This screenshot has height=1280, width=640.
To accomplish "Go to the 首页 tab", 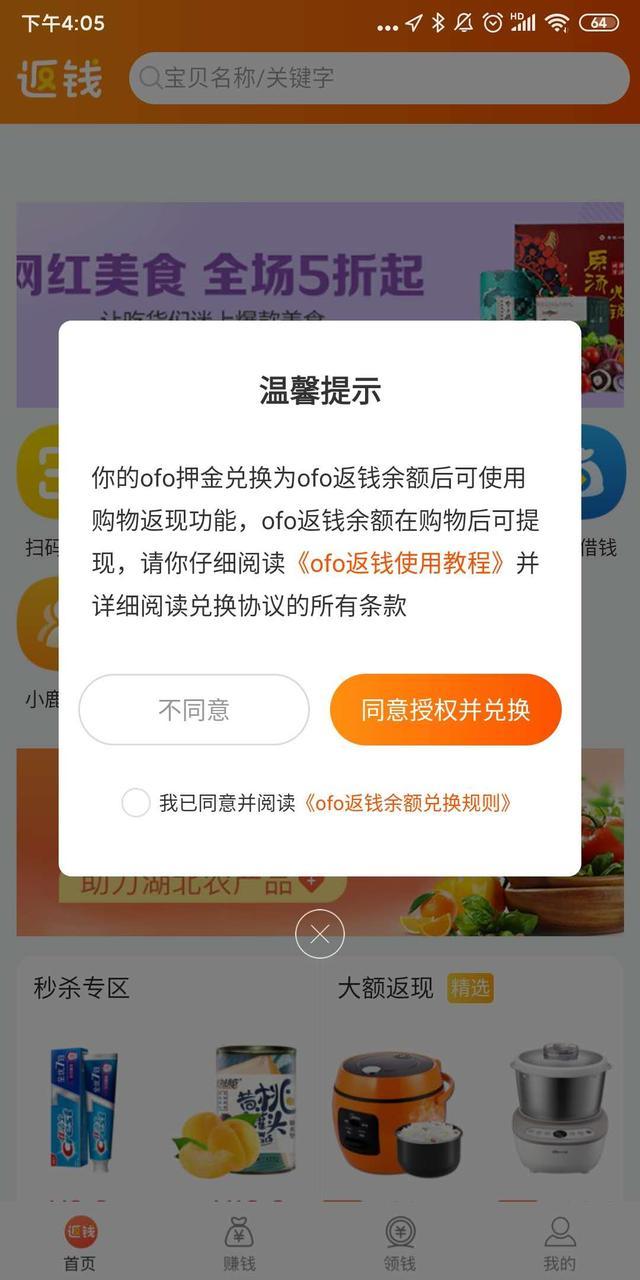I will [80, 1243].
